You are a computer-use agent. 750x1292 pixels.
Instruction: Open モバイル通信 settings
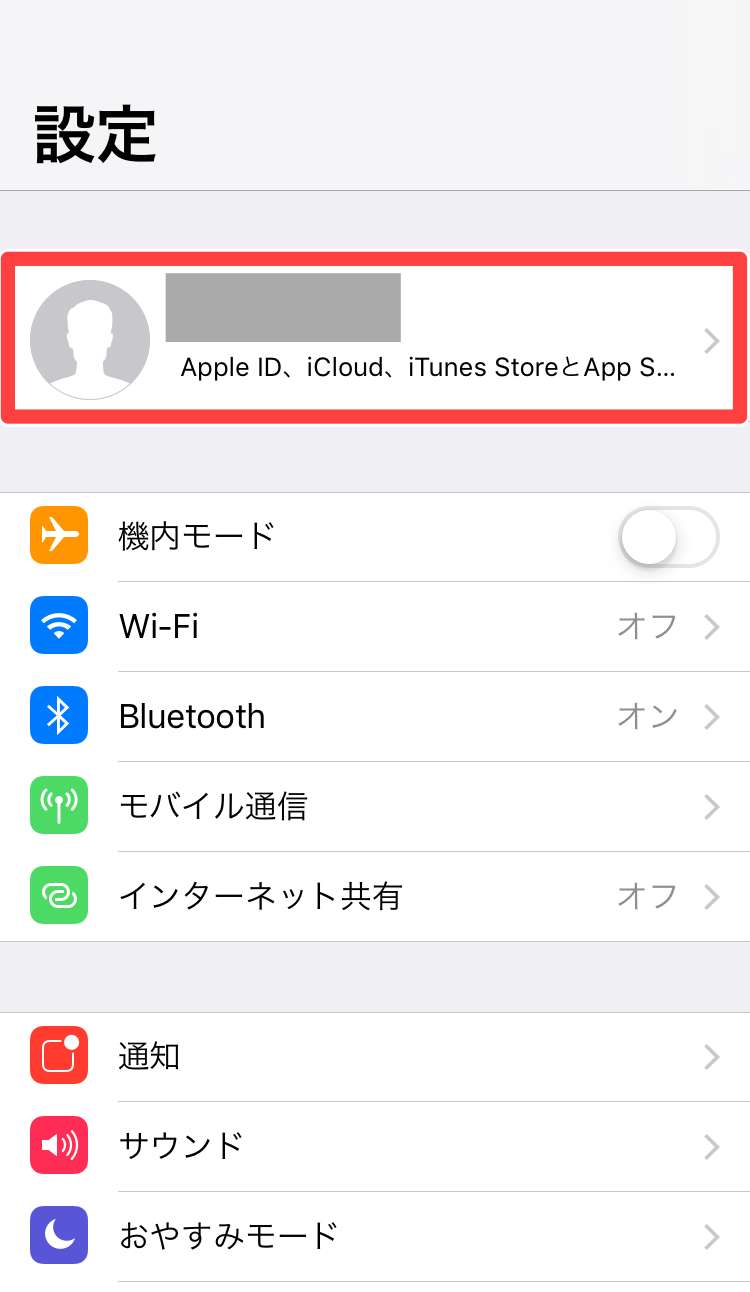(375, 807)
